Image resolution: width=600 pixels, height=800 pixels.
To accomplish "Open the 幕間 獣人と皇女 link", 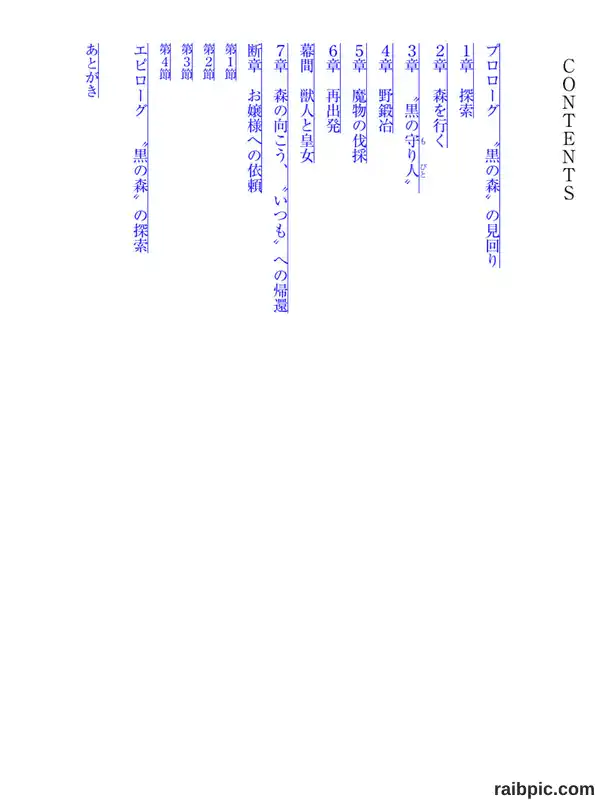I will pos(307,104).
